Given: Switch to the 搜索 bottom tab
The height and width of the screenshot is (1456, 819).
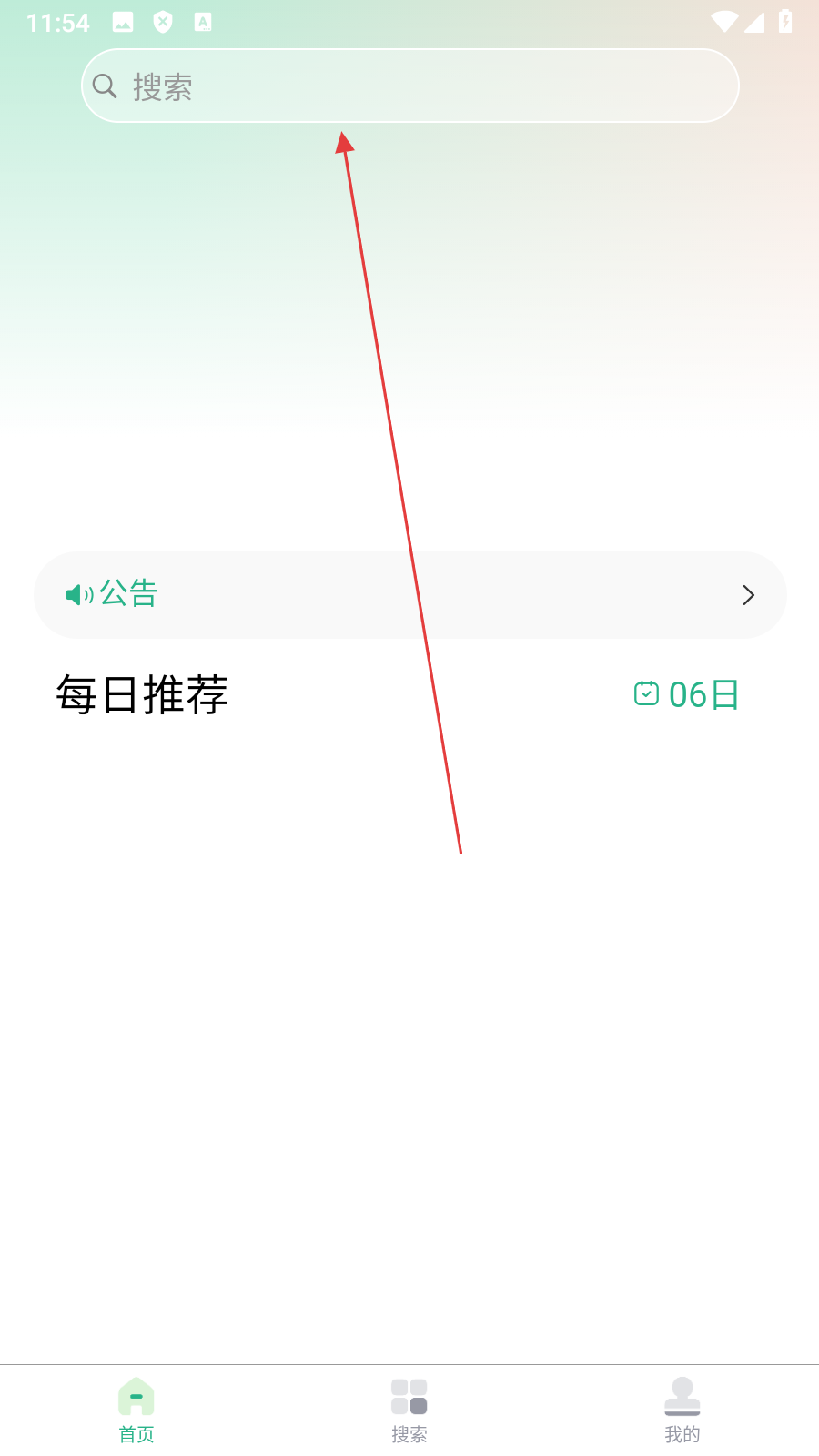Looking at the screenshot, I should click(409, 1410).
